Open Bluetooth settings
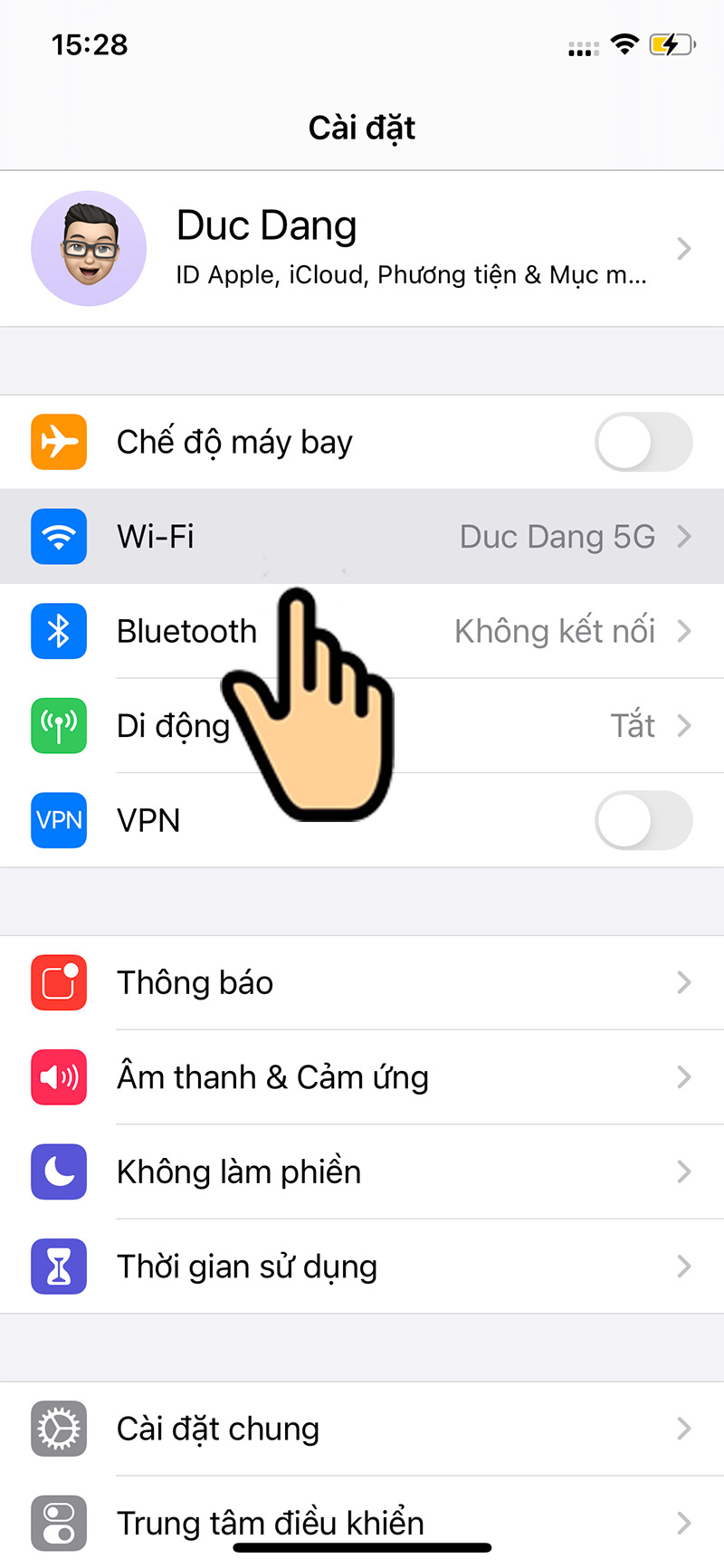Image resolution: width=724 pixels, height=1568 pixels. tap(362, 631)
